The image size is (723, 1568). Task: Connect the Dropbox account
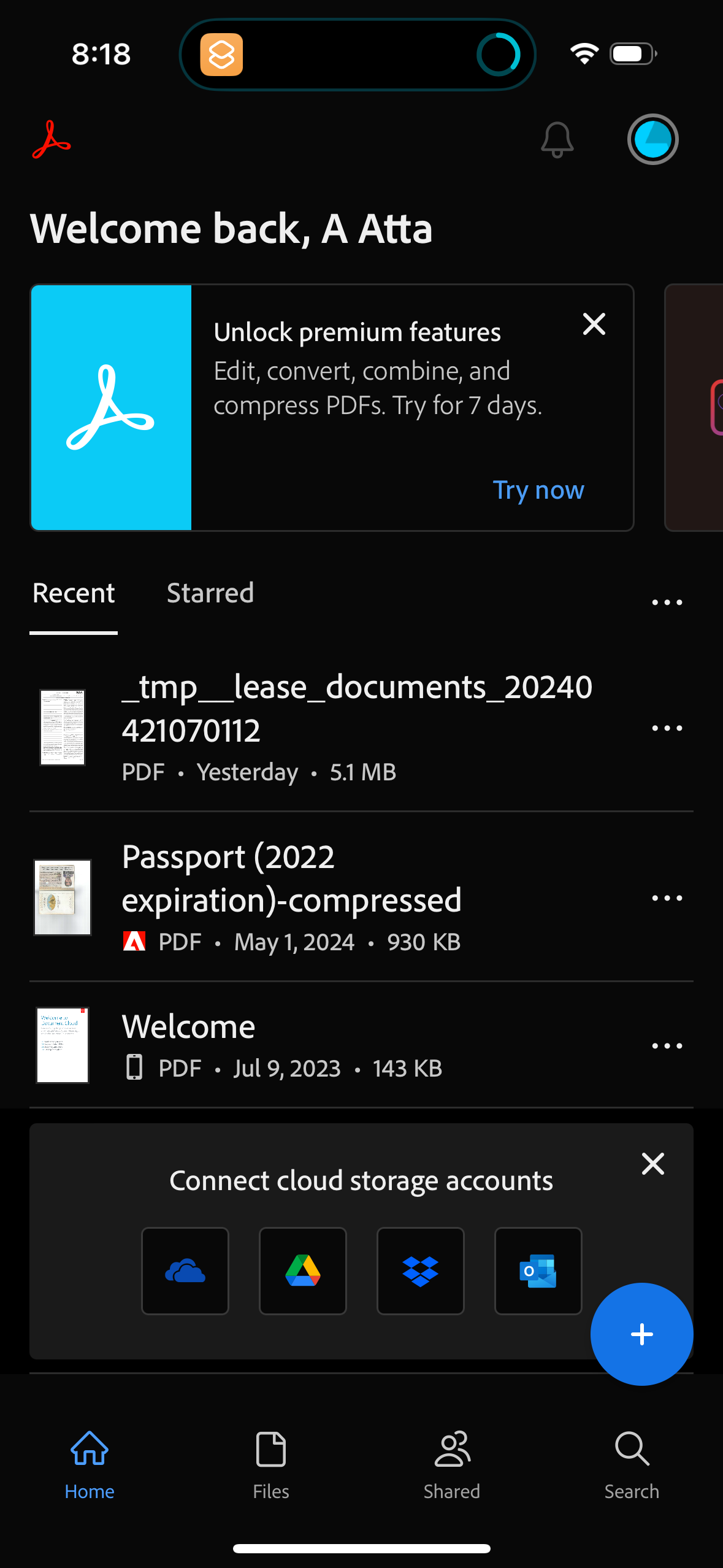[421, 1270]
